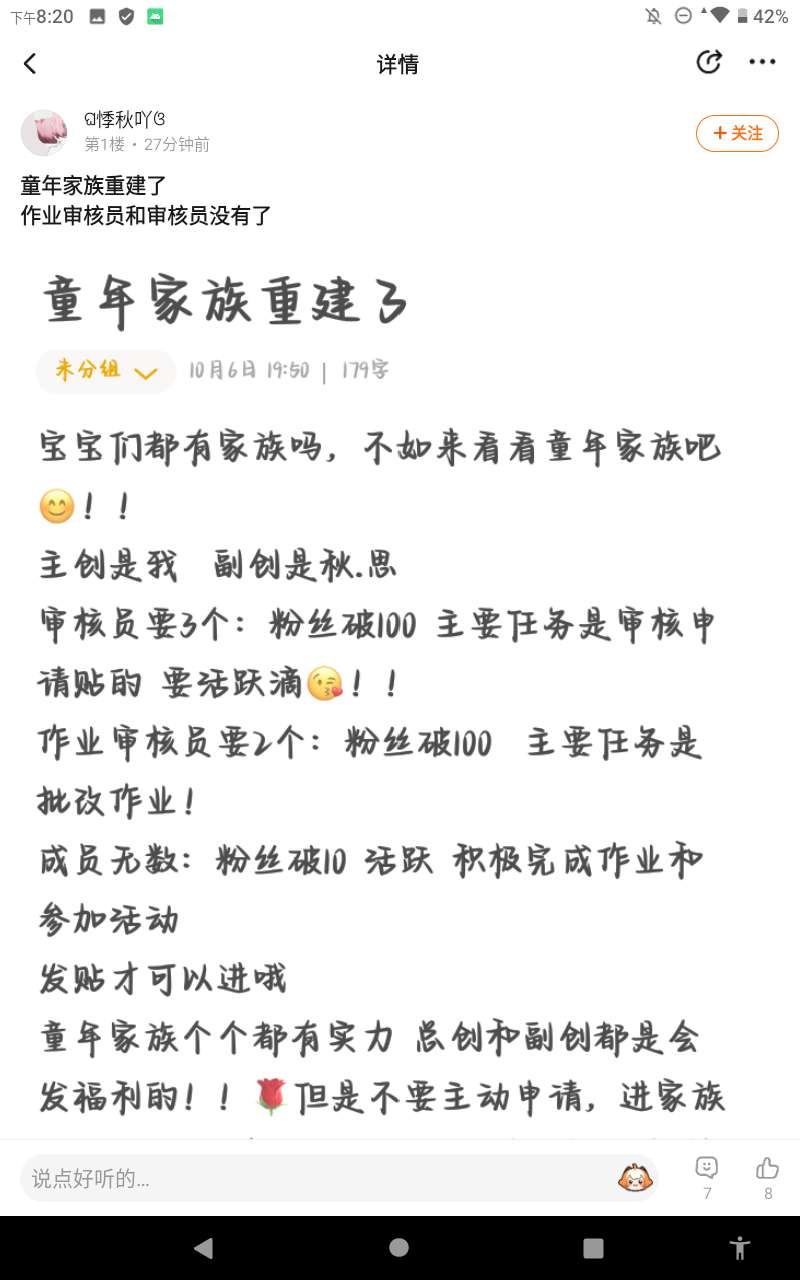Open the monkey emoji sticker picker
800x1280 pixels.
point(634,1178)
